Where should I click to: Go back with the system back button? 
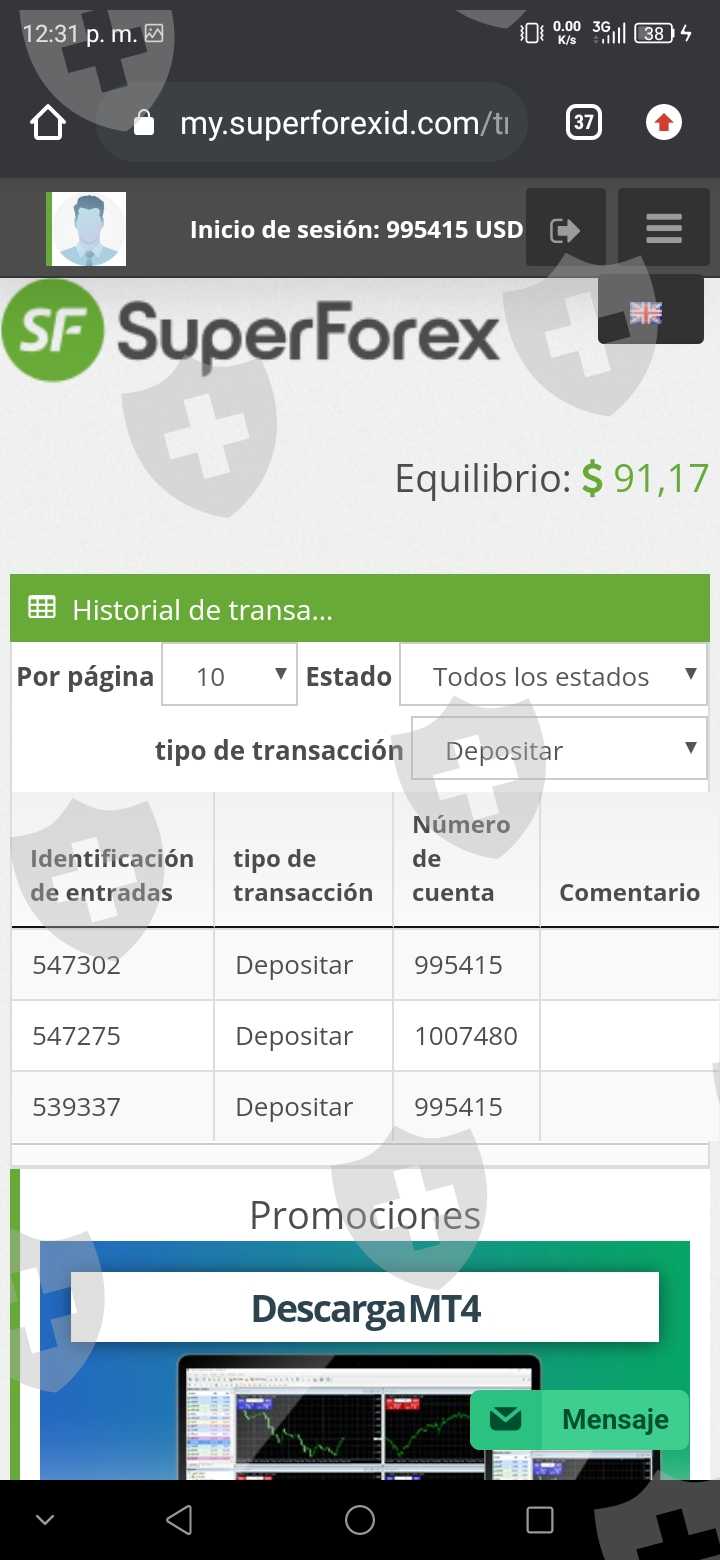tap(180, 1520)
